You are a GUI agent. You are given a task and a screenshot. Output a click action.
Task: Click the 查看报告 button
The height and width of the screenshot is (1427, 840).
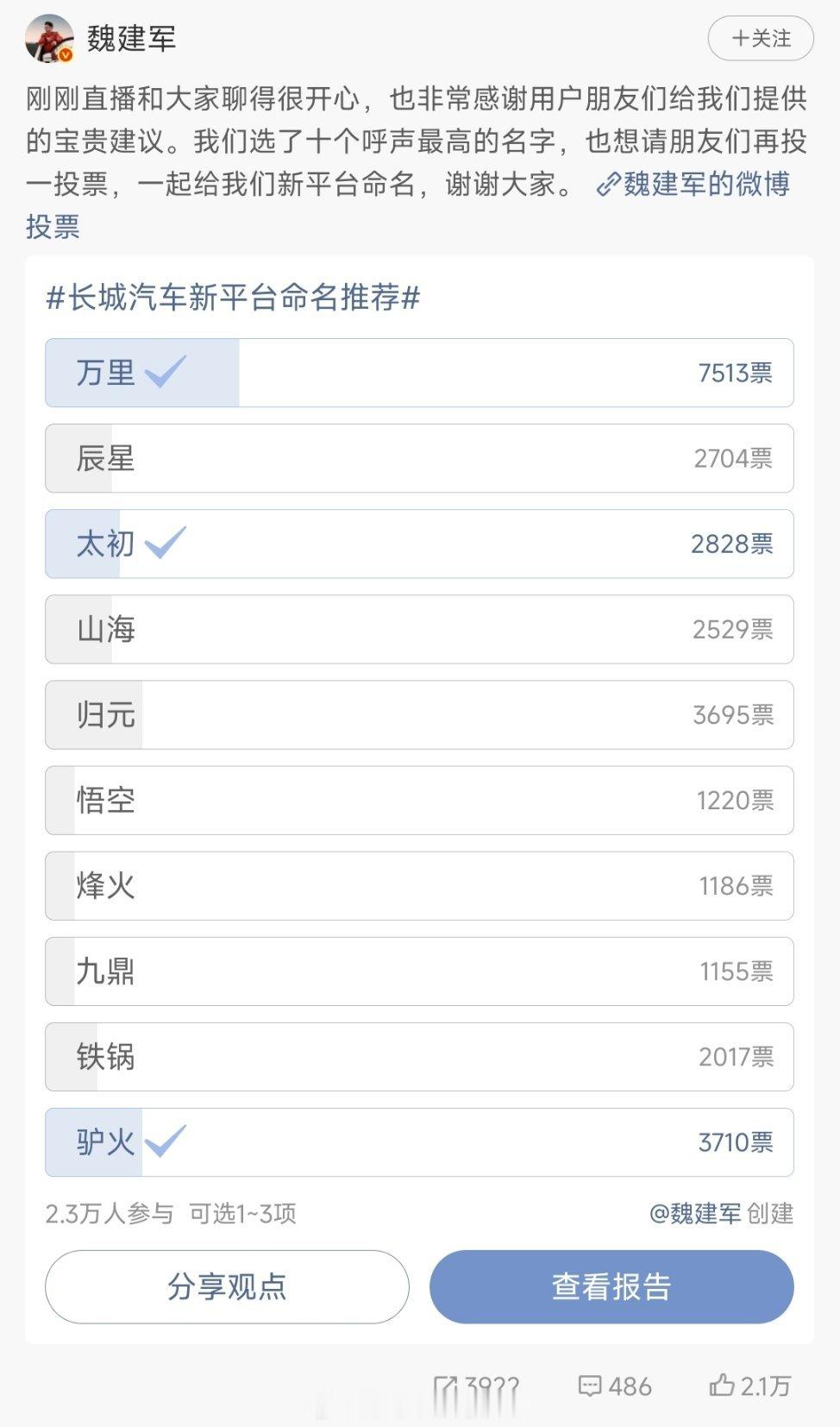[x=611, y=1286]
